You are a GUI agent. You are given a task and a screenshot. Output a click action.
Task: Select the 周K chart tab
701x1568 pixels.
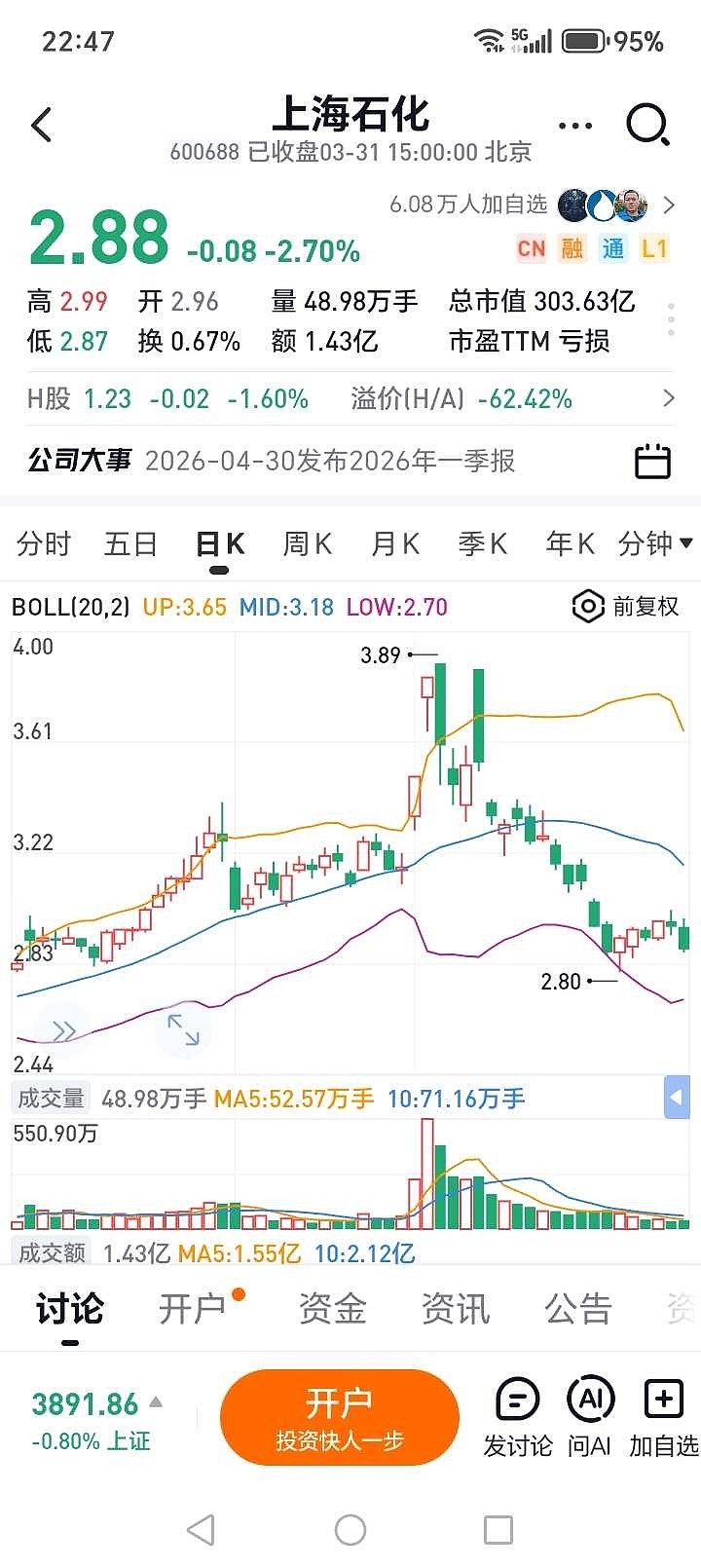point(307,543)
